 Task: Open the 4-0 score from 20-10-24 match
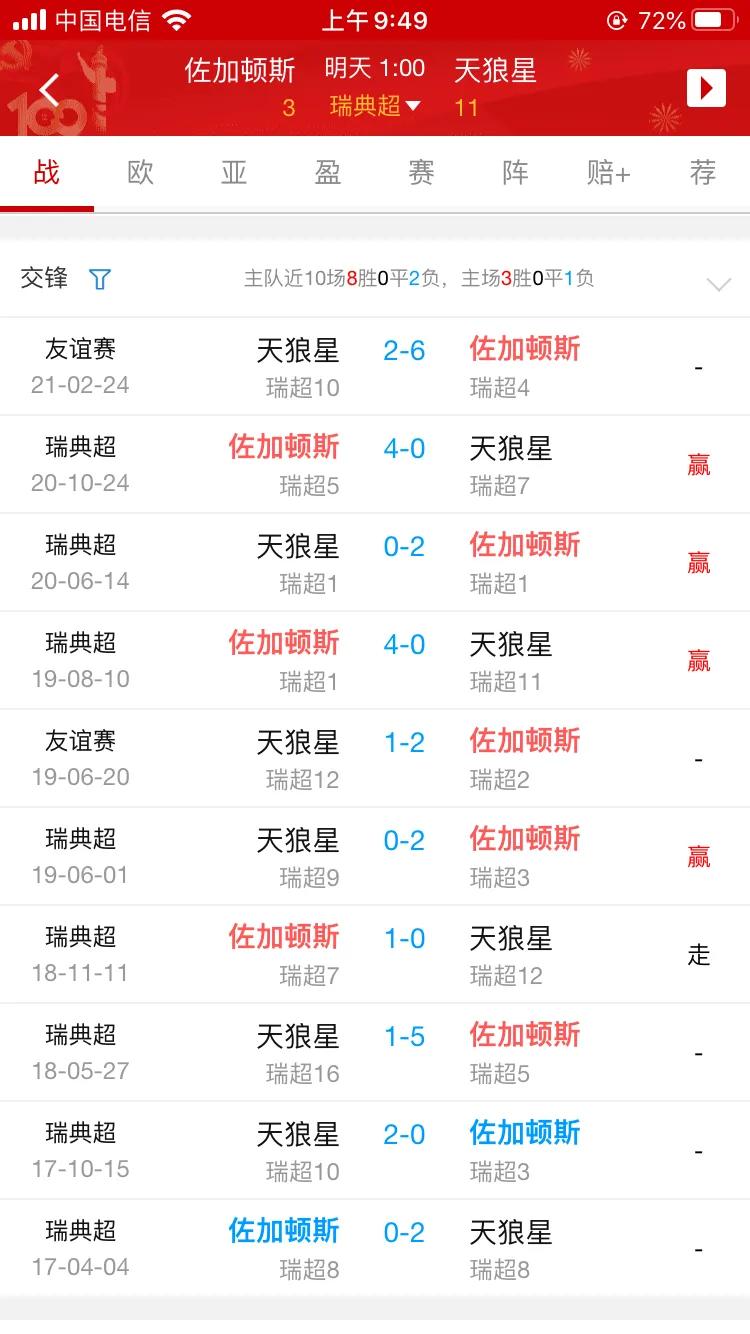403,449
